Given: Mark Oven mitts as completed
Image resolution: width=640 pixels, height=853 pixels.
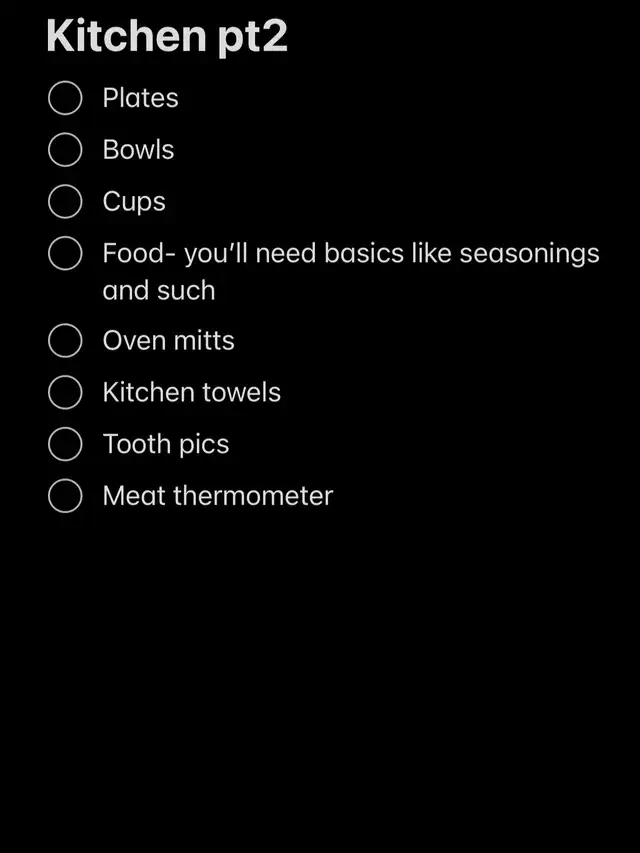Looking at the screenshot, I should 65,341.
